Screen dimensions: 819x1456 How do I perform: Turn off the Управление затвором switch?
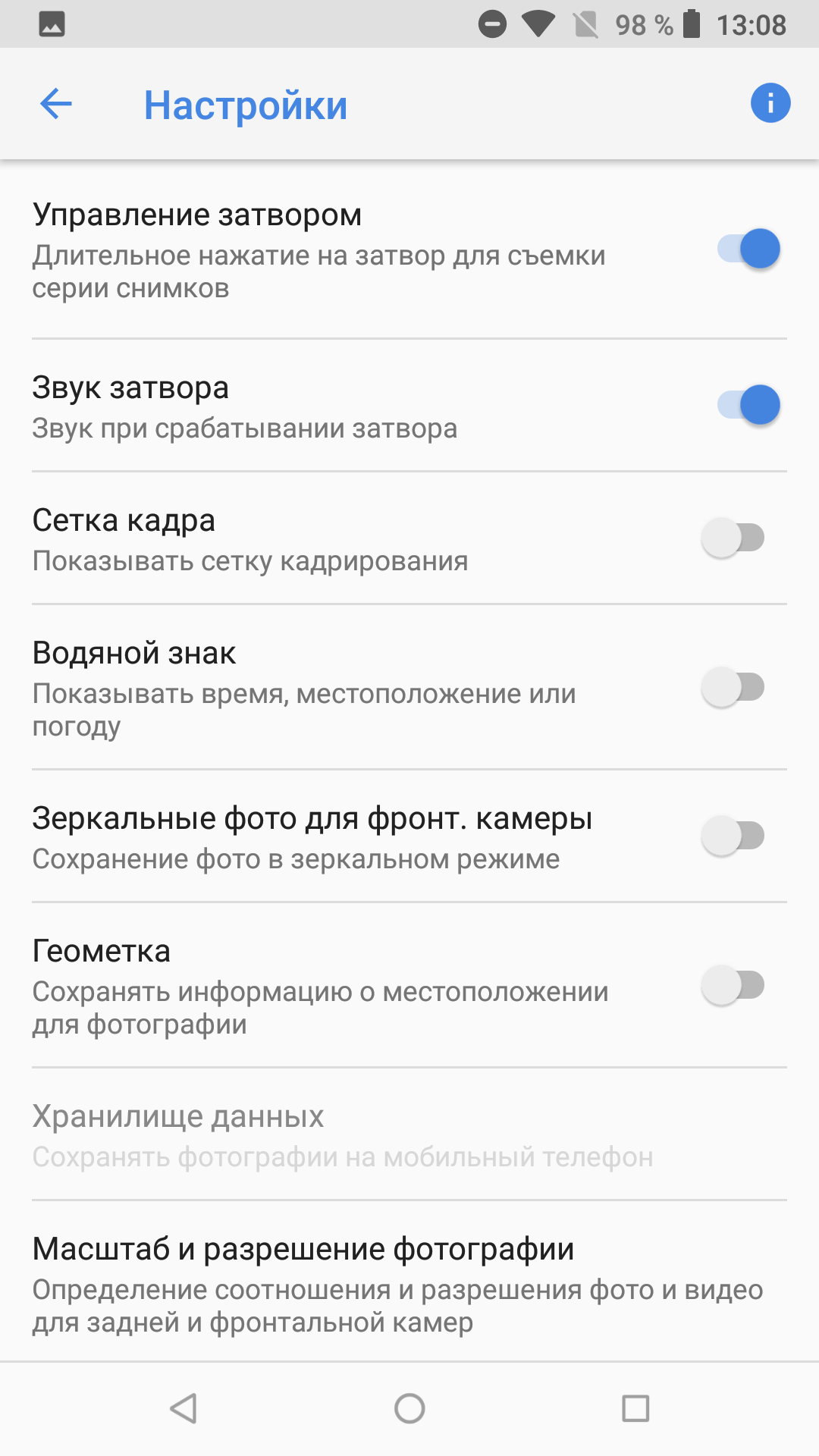tap(748, 249)
